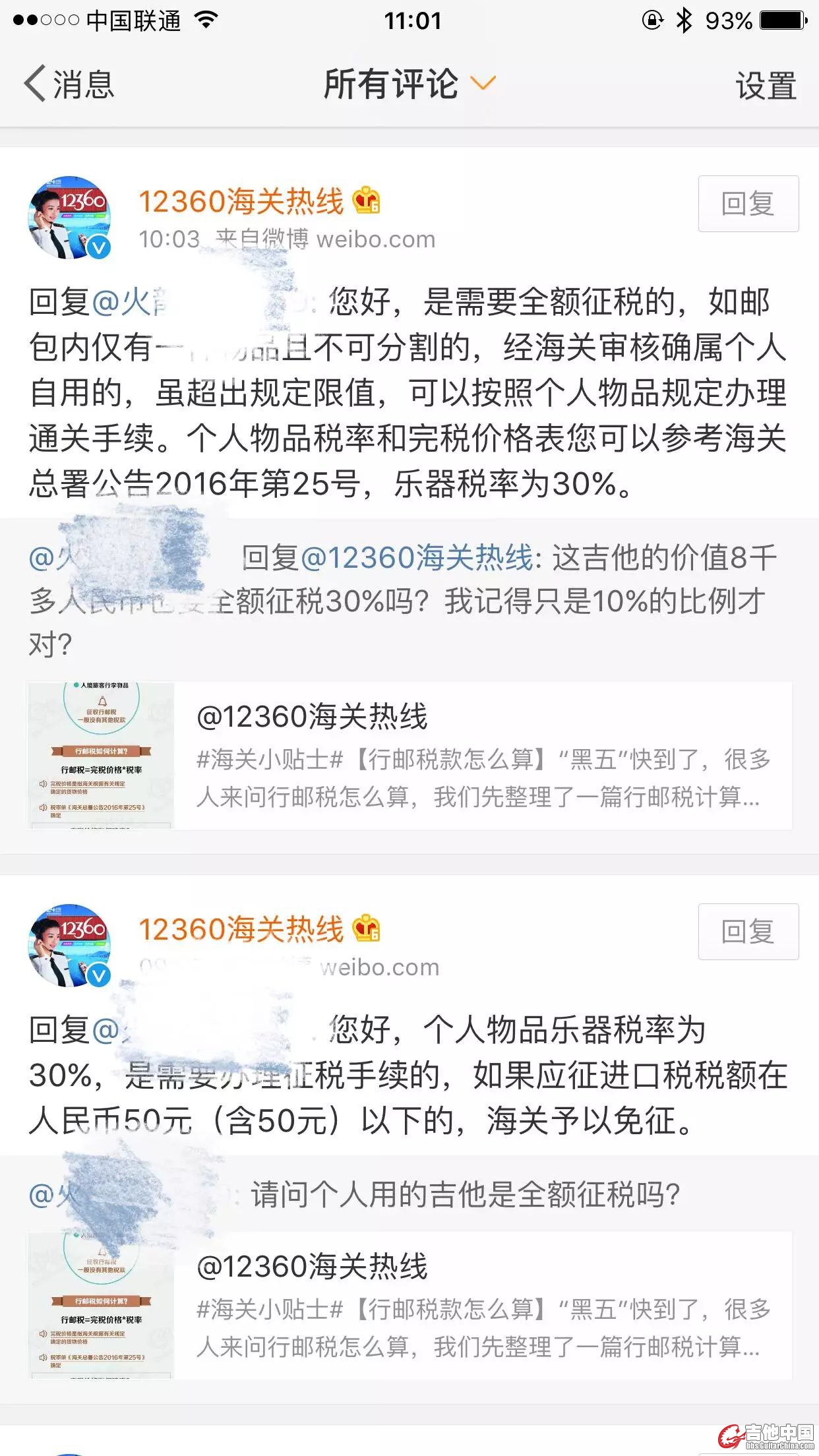Open the 行邮税款怎么算 card under the second comment
Image resolution: width=819 pixels, height=1456 pixels.
tap(409, 1306)
